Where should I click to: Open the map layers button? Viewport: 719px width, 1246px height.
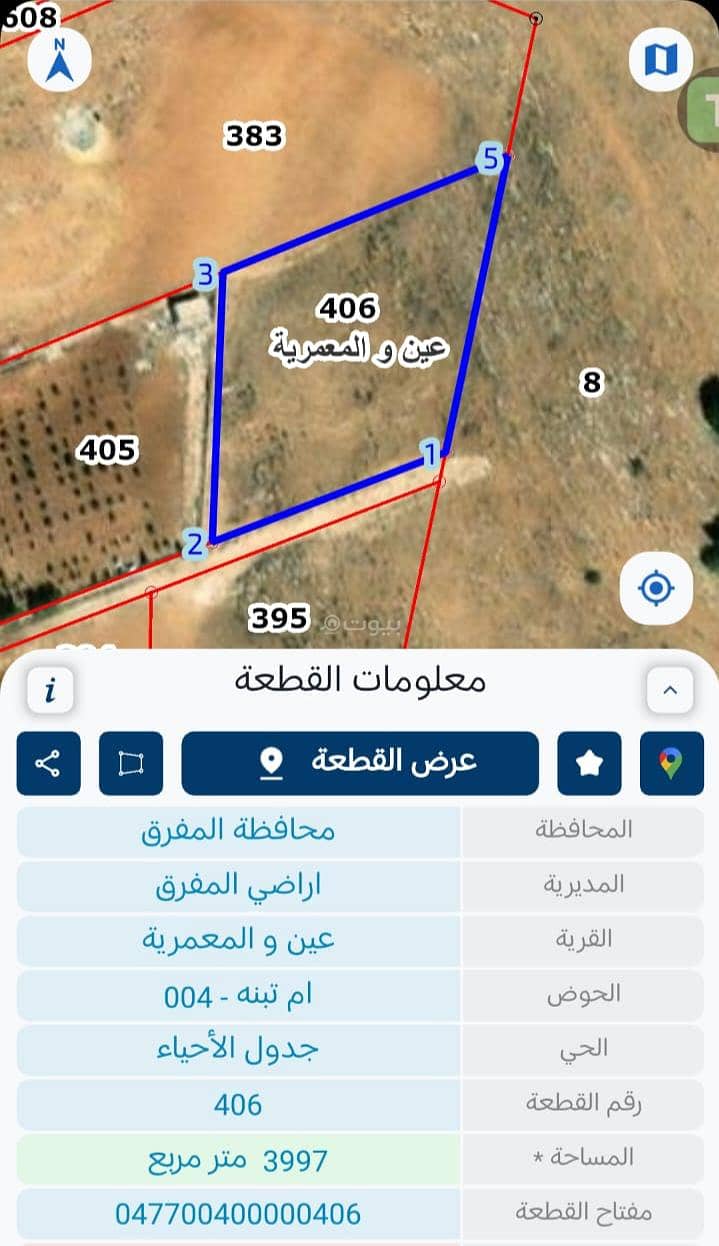point(660,59)
